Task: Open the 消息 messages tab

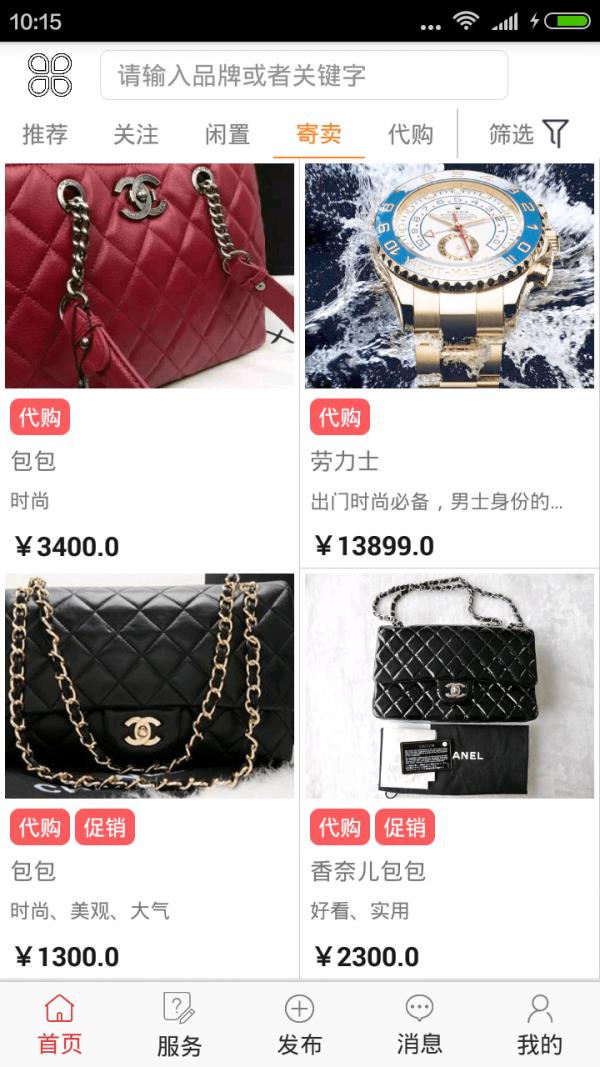Action: [419, 1024]
